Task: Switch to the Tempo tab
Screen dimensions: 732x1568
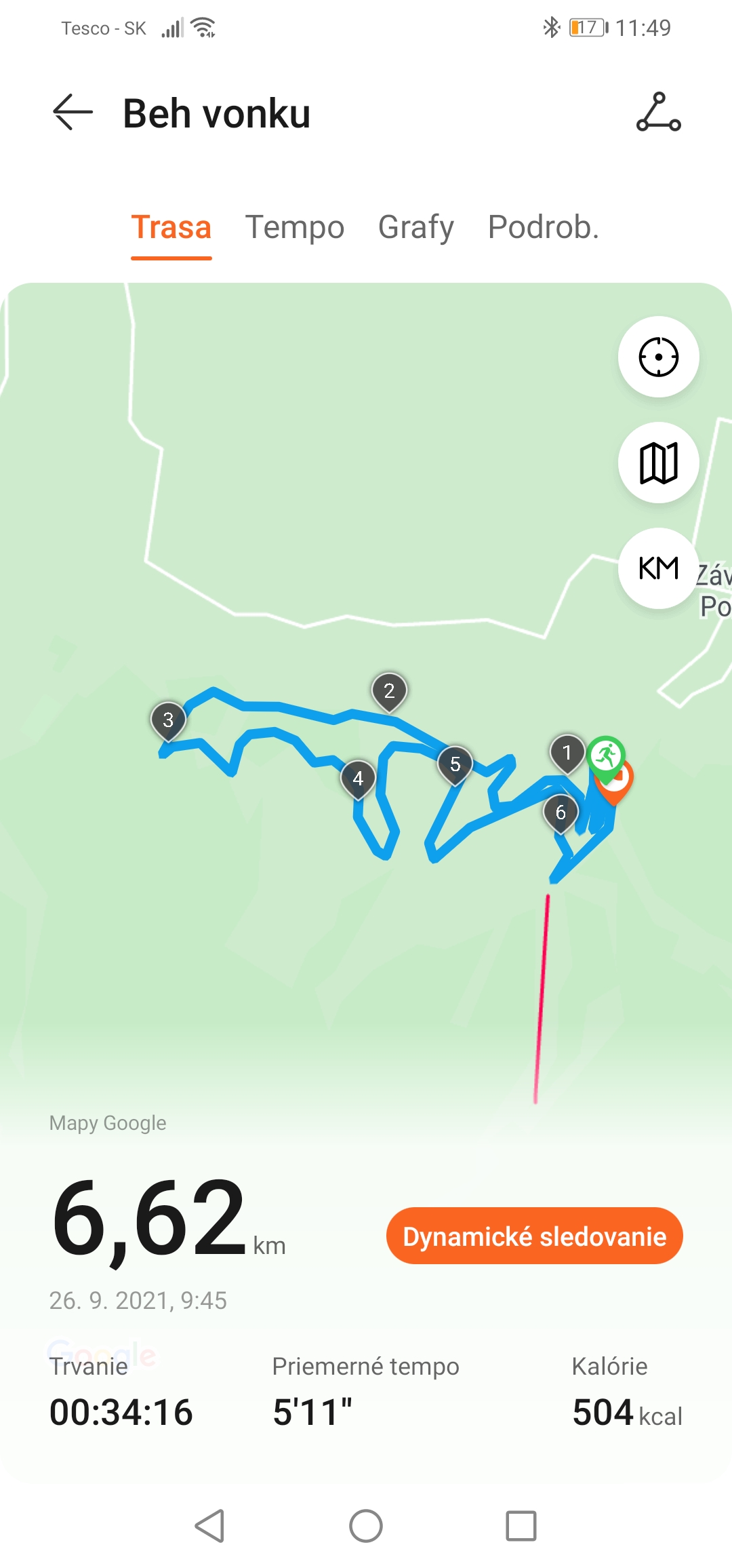Action: click(295, 227)
